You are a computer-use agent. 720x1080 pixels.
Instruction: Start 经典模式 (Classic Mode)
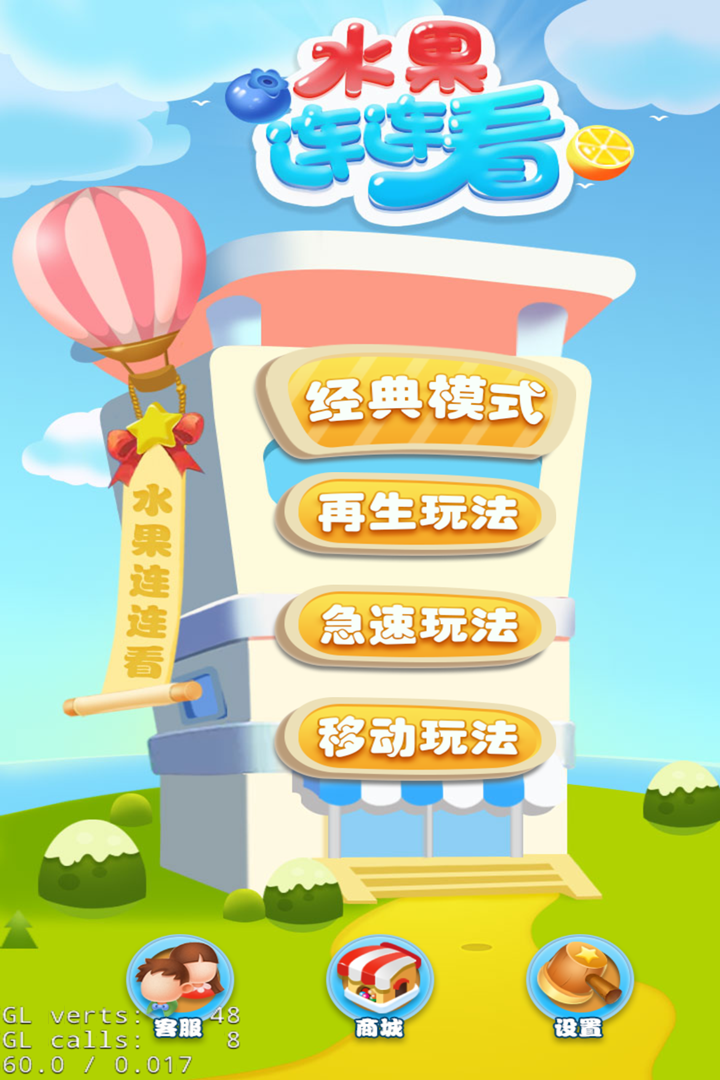coord(425,403)
